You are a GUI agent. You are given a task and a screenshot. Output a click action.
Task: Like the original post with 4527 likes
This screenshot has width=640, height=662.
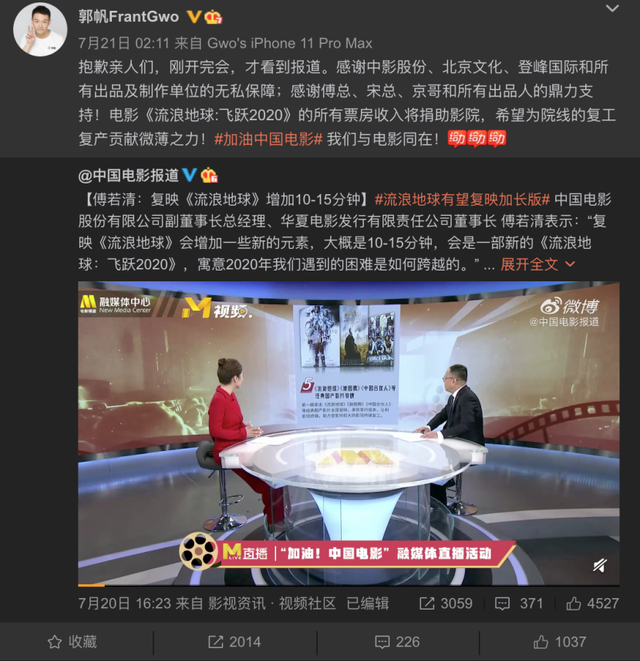pos(593,603)
